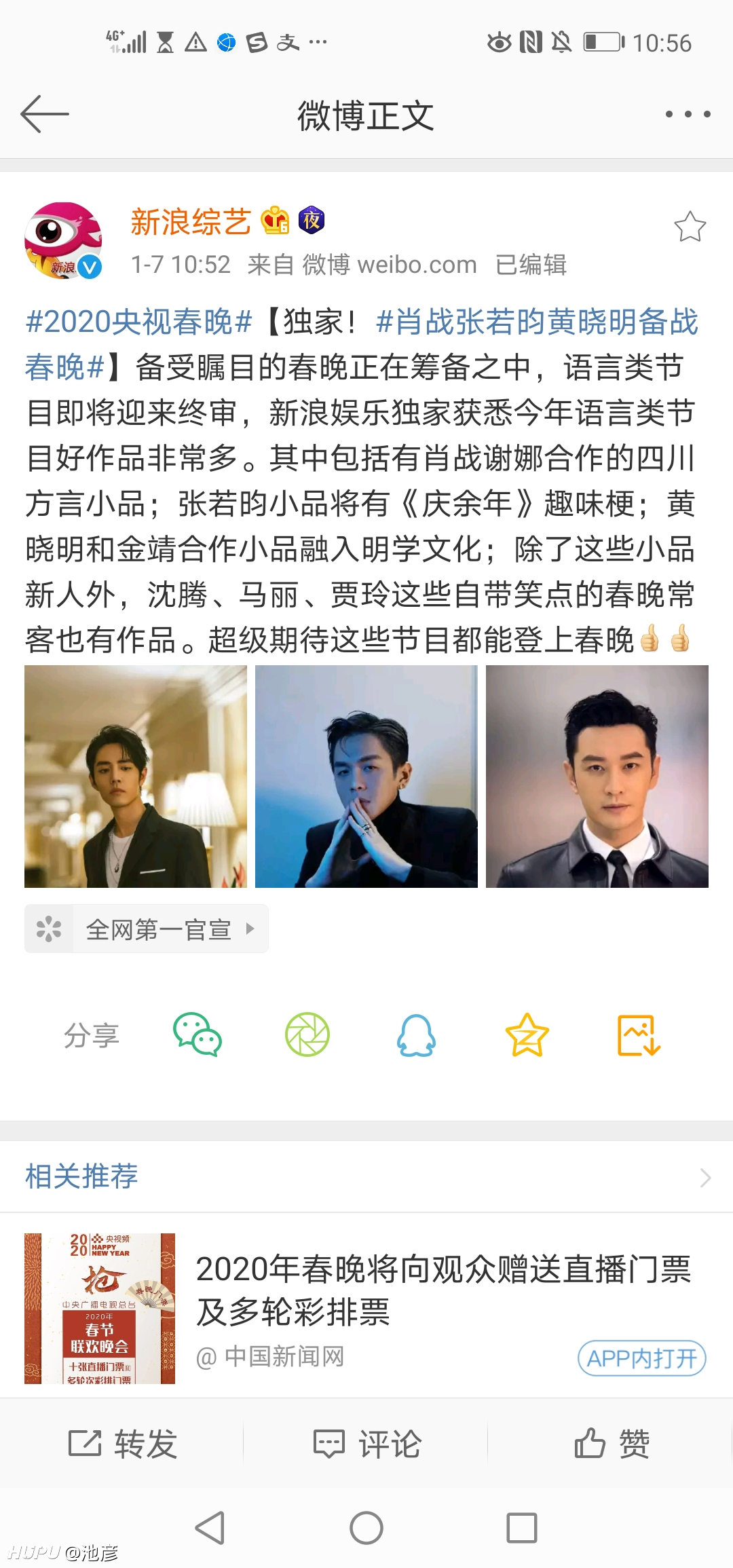
Task: Favorite this post with the star icon
Action: [x=690, y=227]
